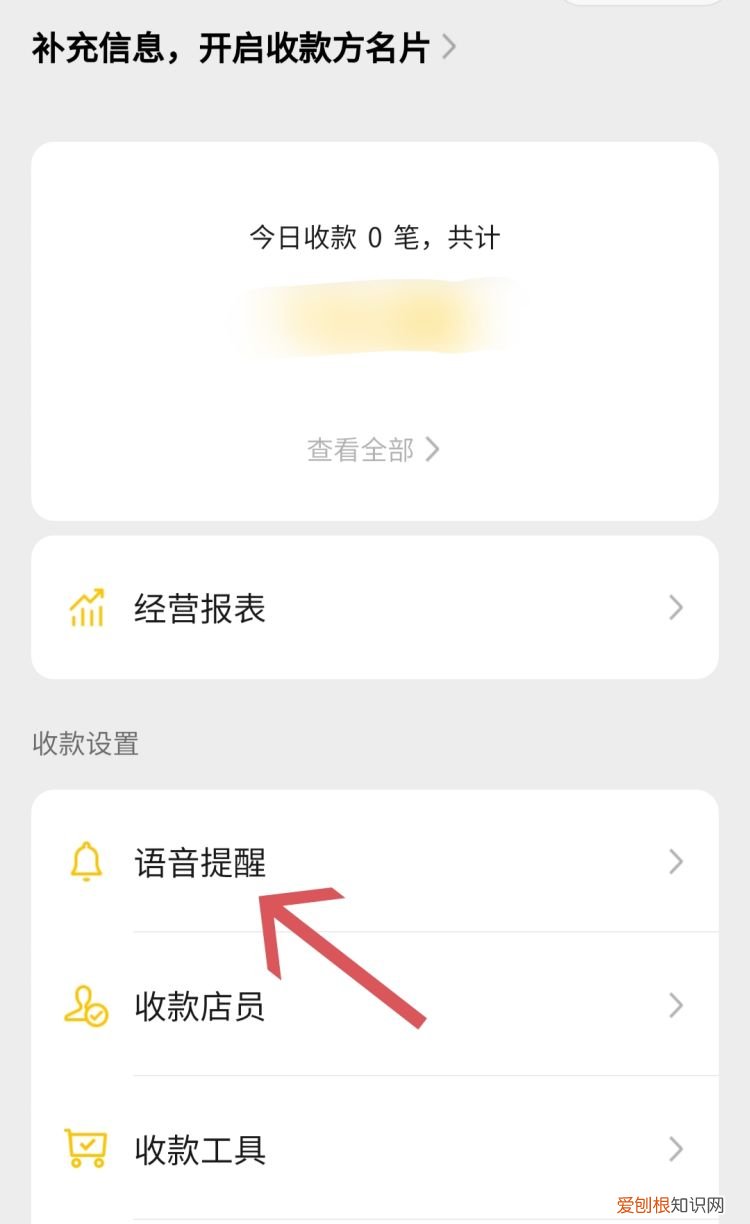Select the bar chart icon beside 经营报表

point(85,607)
